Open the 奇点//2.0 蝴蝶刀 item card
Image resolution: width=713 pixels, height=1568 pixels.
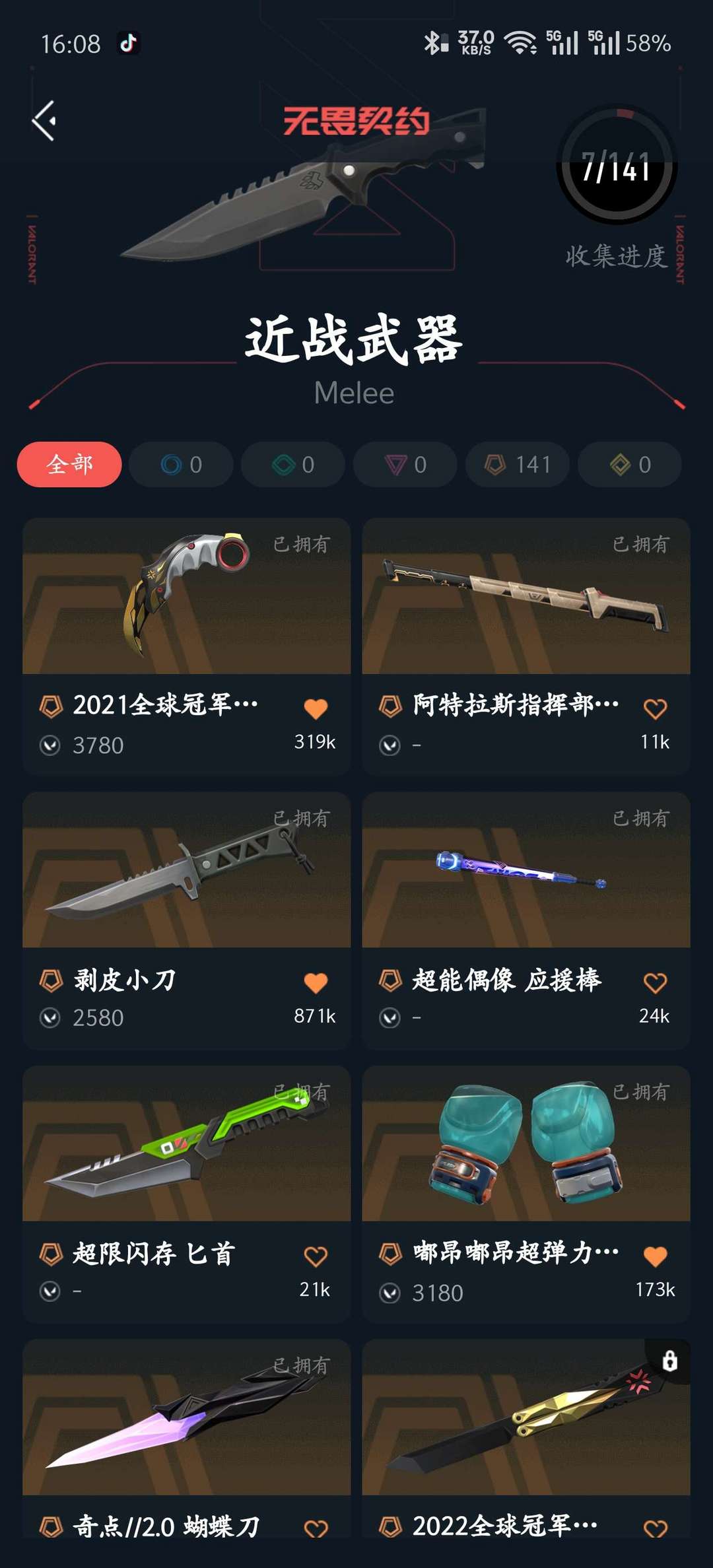point(187,1439)
